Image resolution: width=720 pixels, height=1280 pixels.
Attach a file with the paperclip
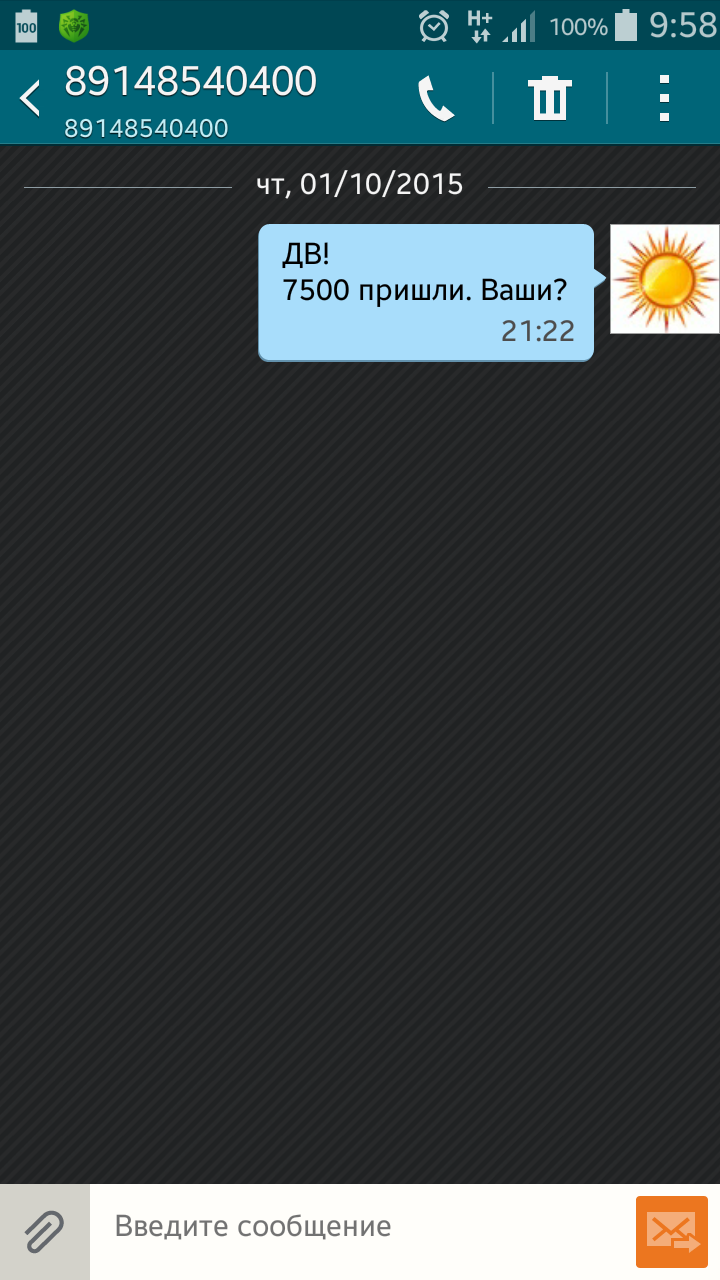(x=44, y=1231)
